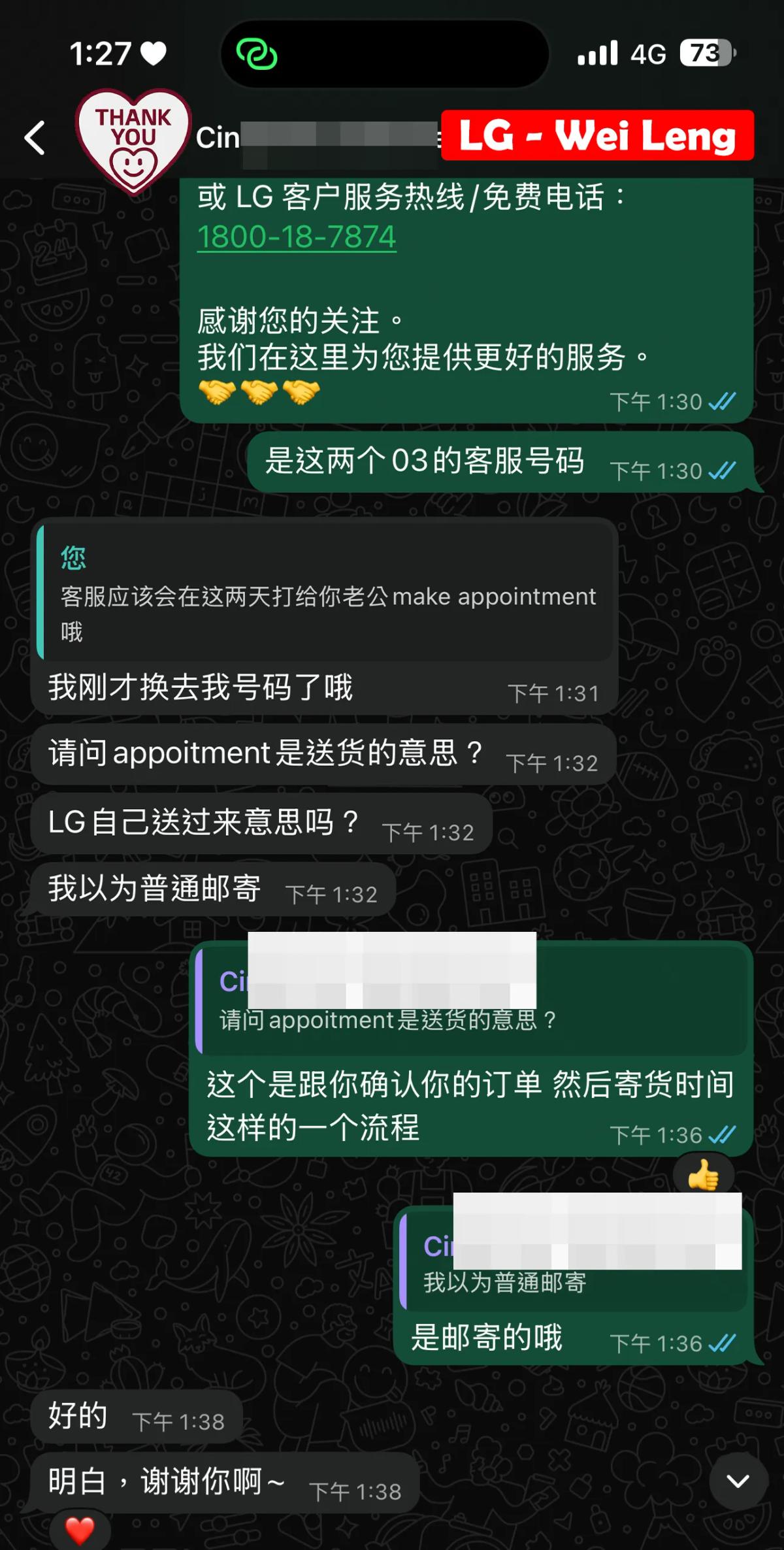Call the 1800-18-7874 hotline link
The width and height of the screenshot is (784, 1550).
click(297, 237)
